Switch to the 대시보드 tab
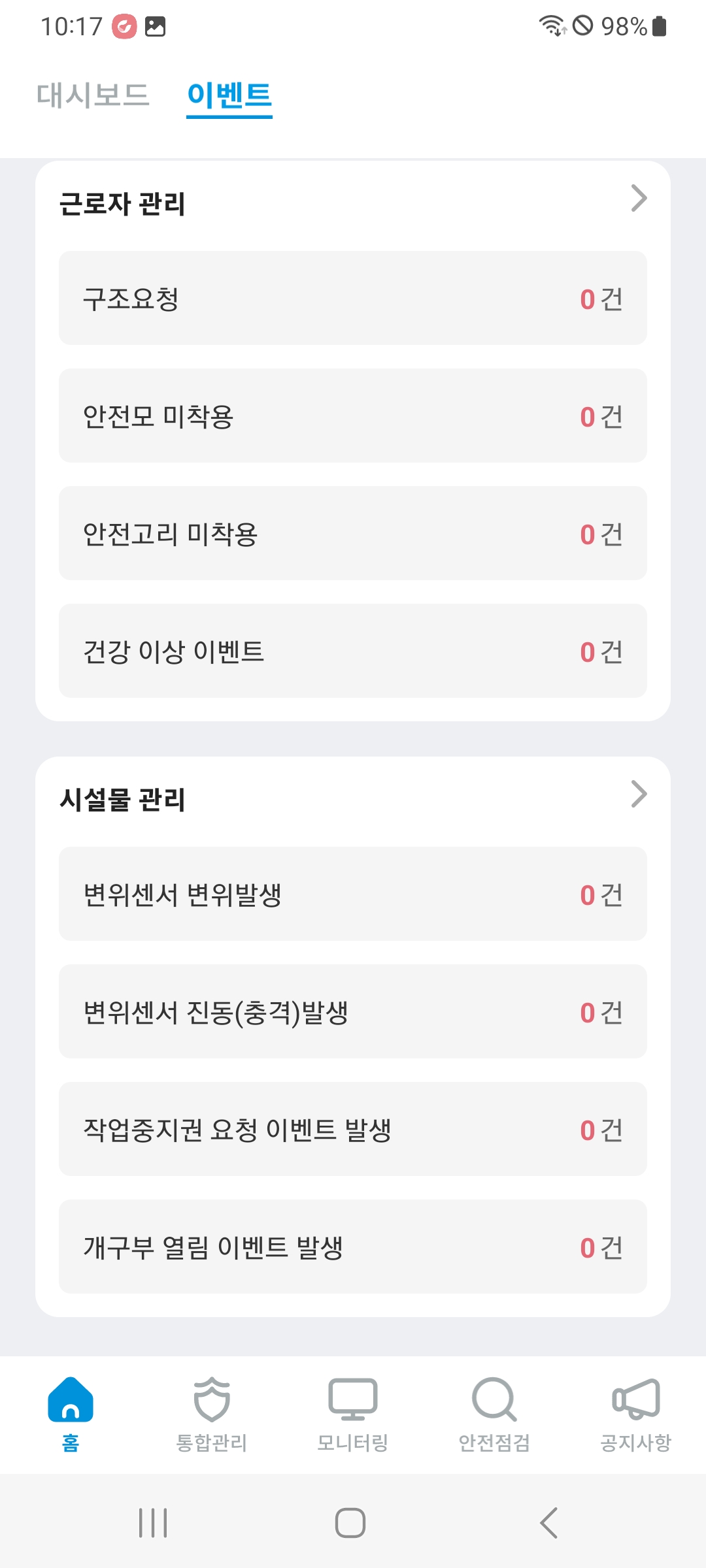Screen dimensions: 706x1568 (x=93, y=95)
